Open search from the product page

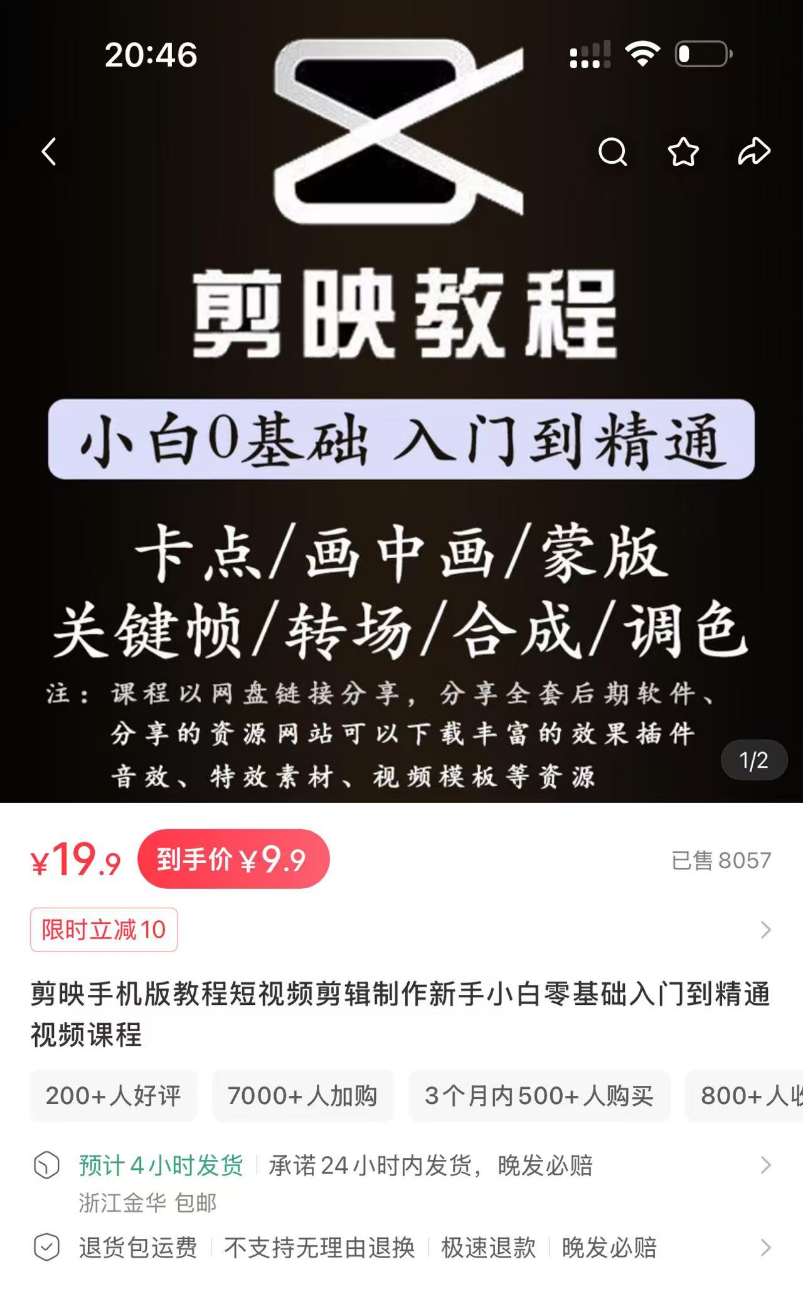click(612, 152)
